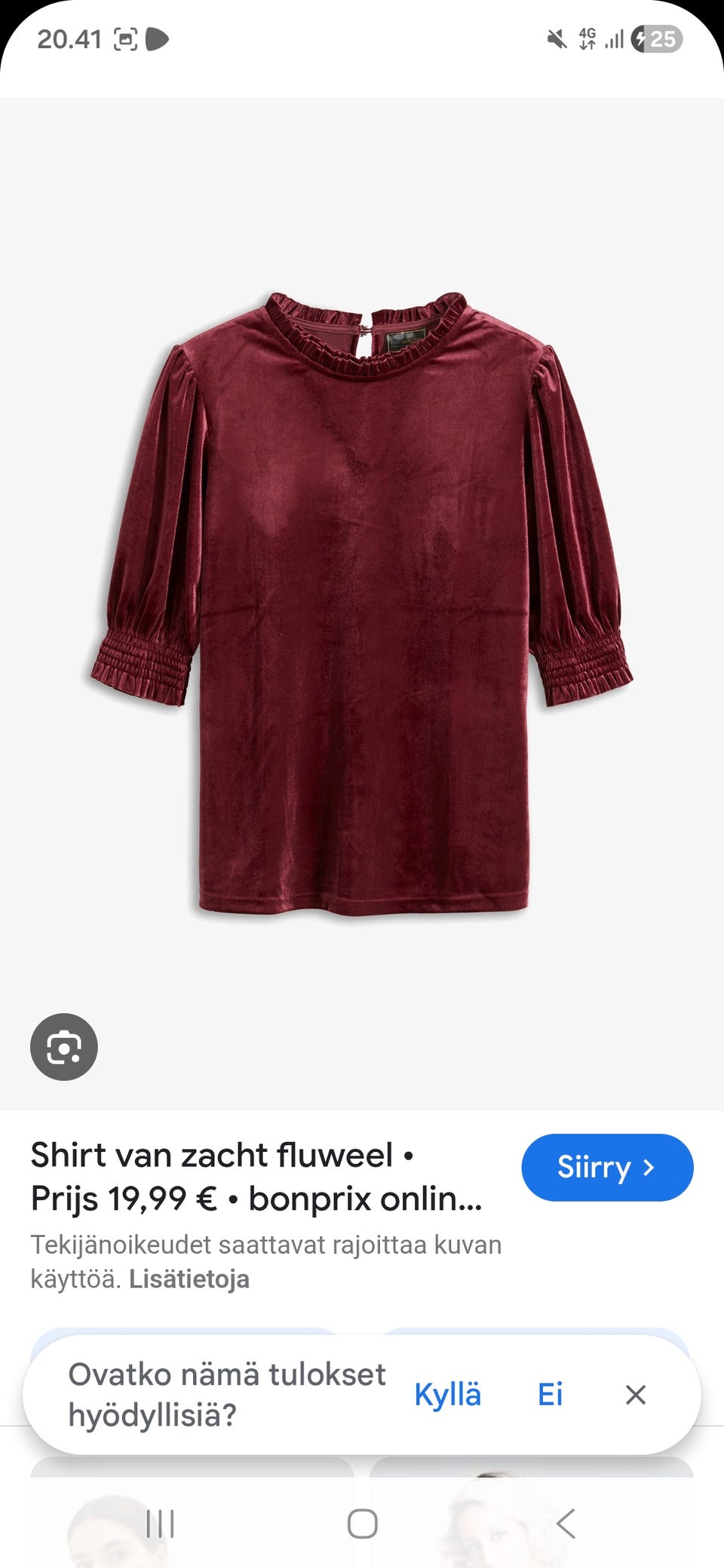Open the Lisätietoja copyright link

coord(189,1279)
